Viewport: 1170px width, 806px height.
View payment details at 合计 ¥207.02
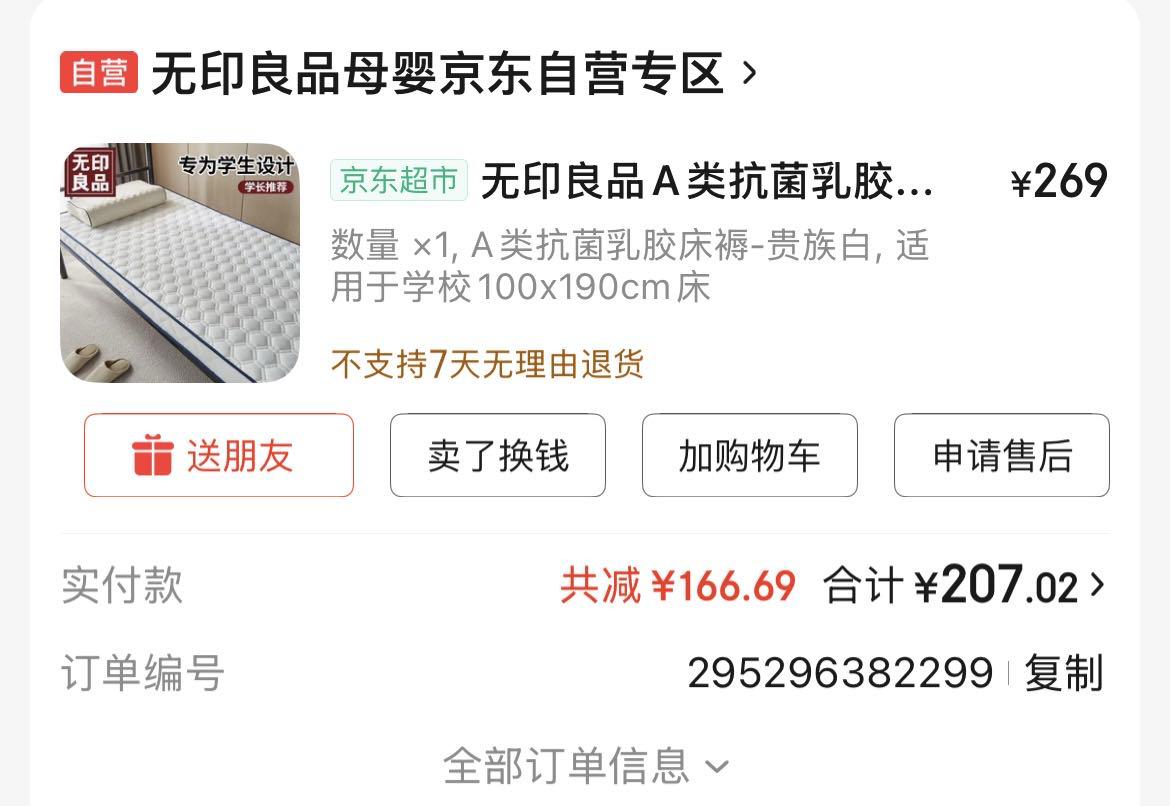965,586
